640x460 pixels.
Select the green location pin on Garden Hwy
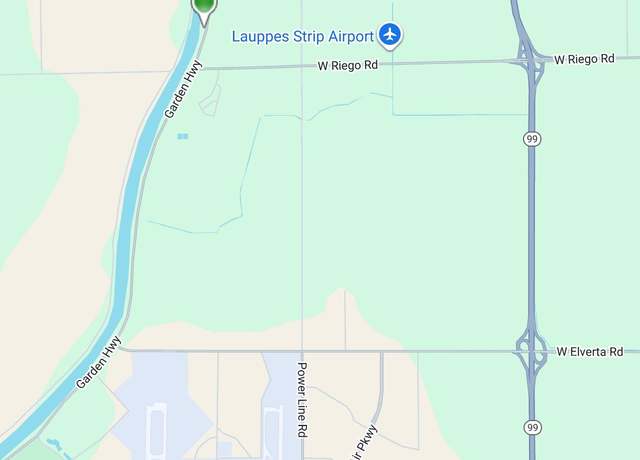[204, 8]
